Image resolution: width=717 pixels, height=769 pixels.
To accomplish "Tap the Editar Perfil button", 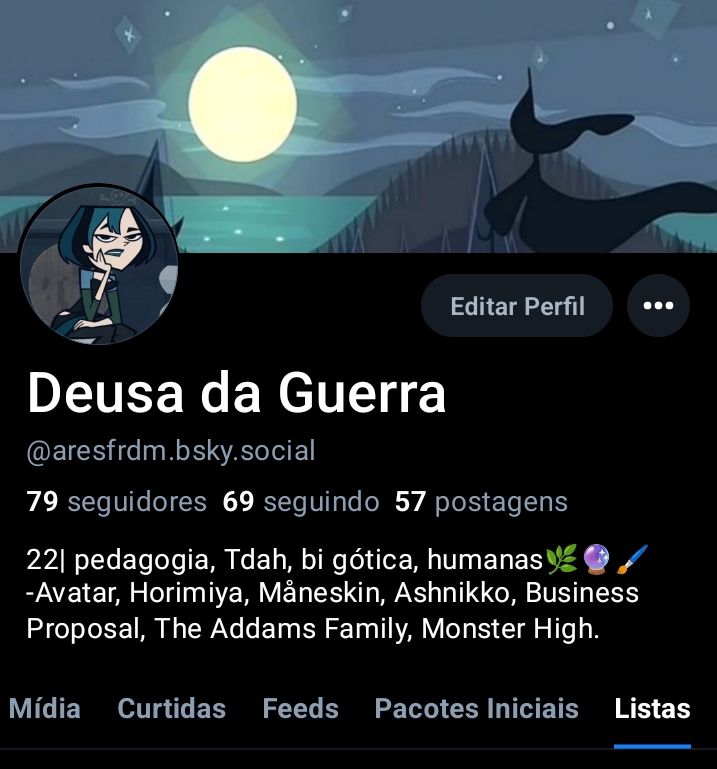I will 517,306.
